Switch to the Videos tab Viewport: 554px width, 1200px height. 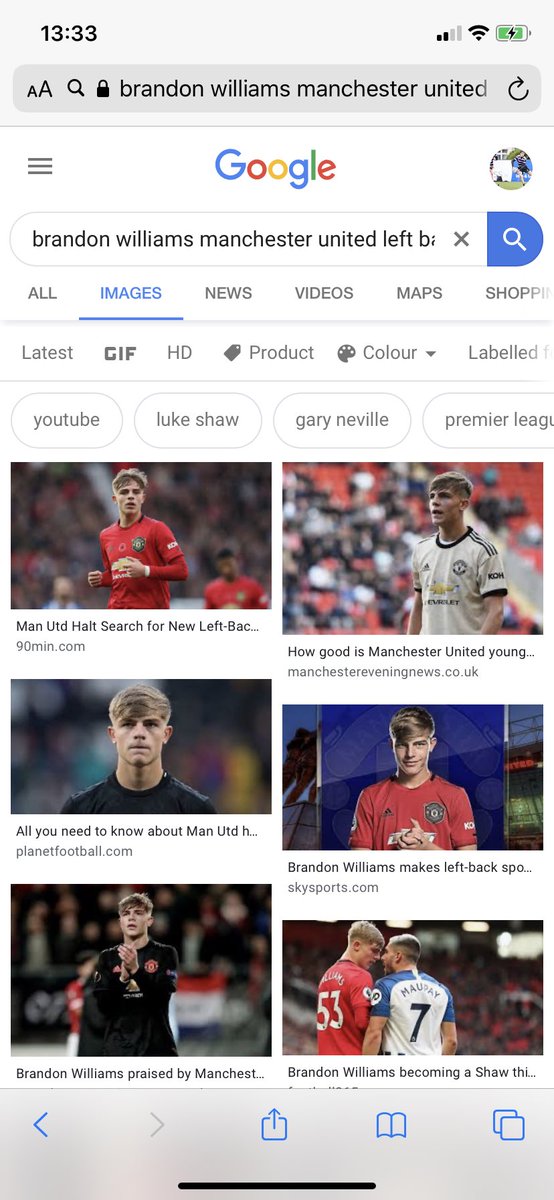pos(324,293)
